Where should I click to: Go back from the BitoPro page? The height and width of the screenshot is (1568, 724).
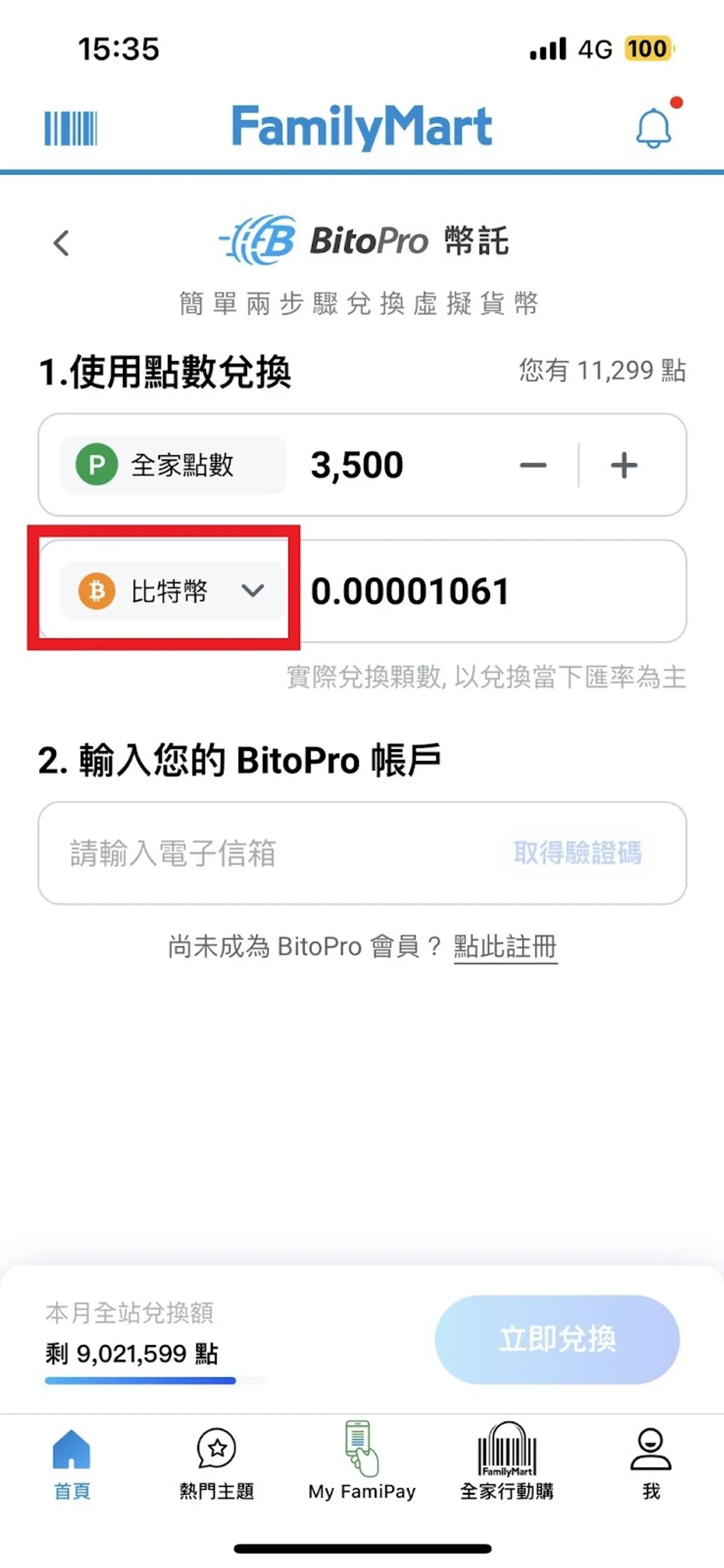(62, 243)
